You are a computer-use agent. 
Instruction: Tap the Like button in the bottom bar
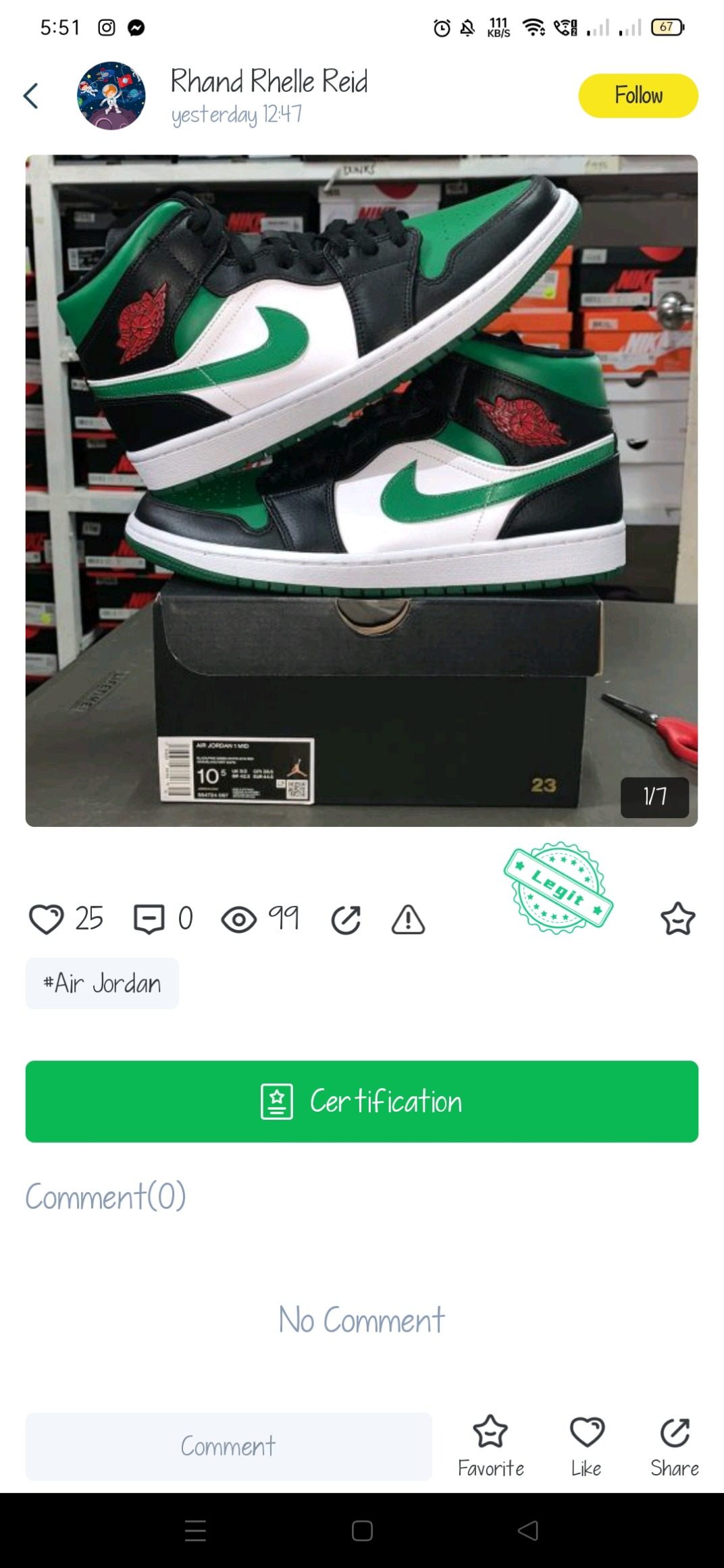tap(586, 1446)
